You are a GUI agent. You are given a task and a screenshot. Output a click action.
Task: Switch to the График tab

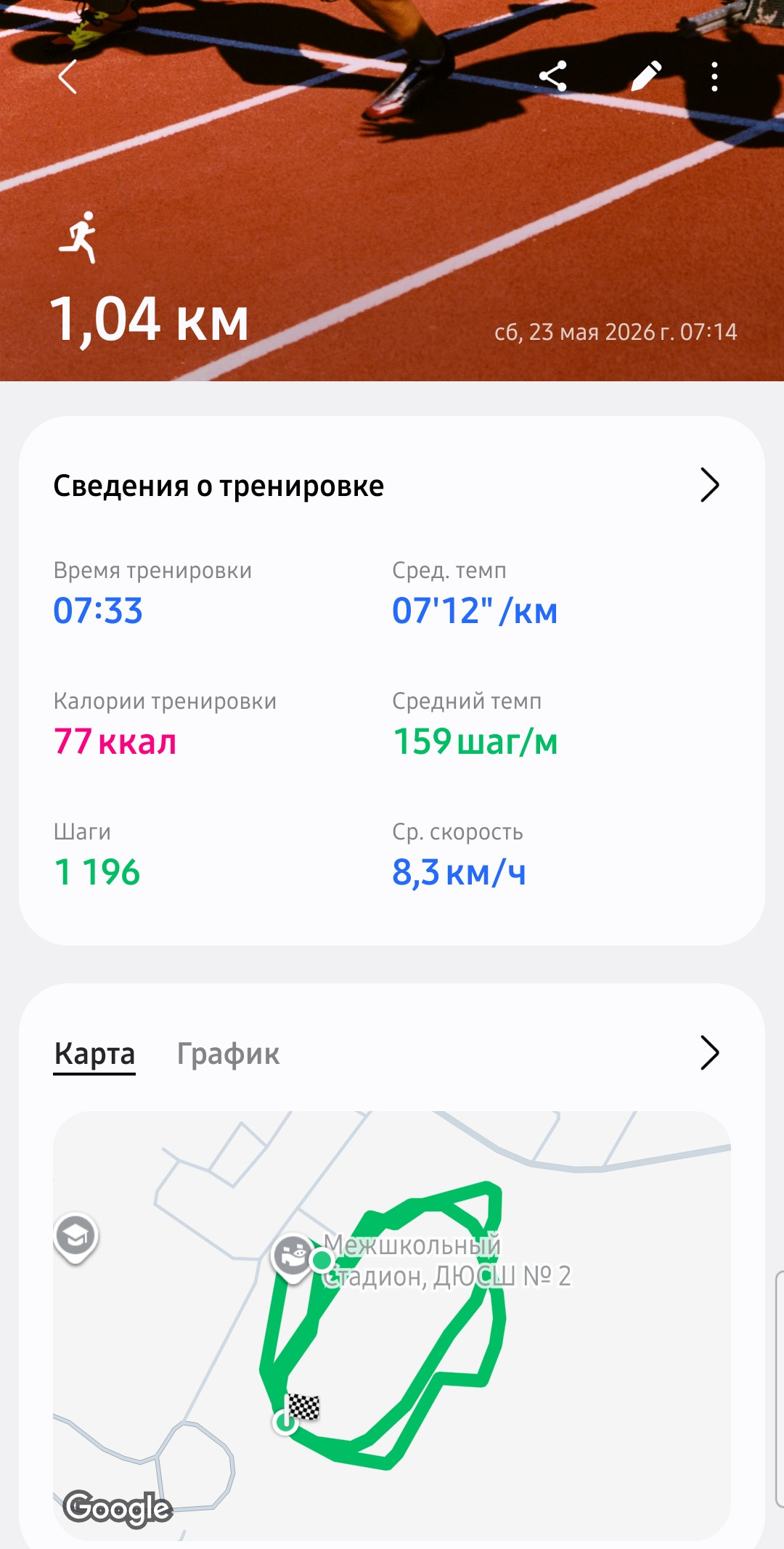(x=228, y=1054)
